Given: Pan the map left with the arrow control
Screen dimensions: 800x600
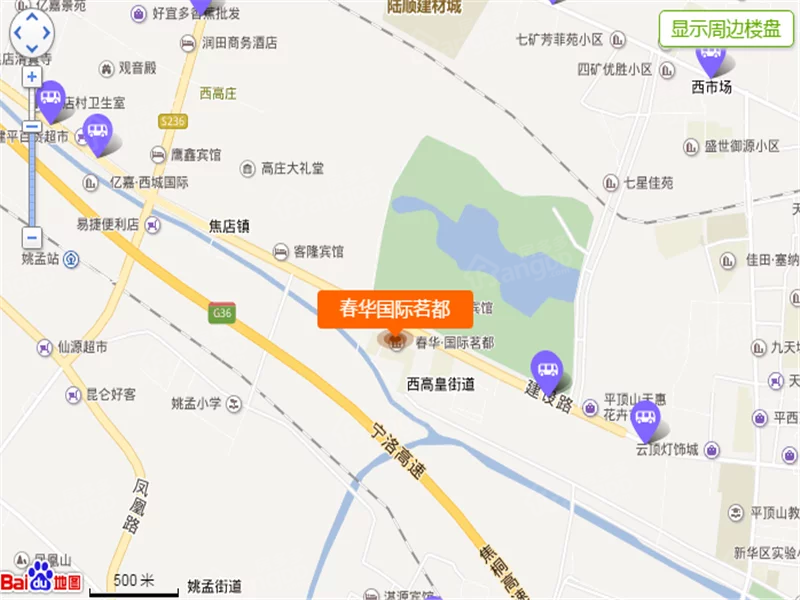Looking at the screenshot, I should point(16,33).
